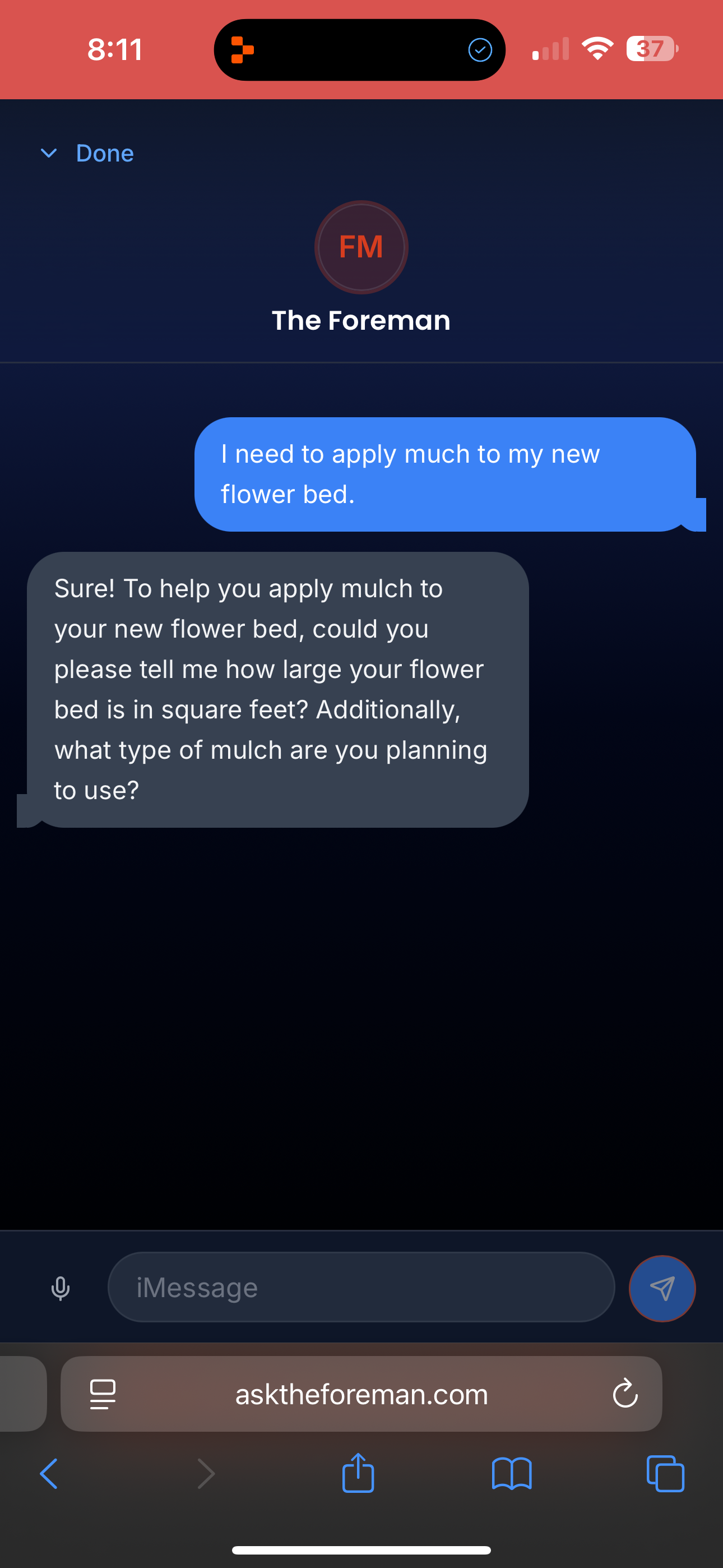Tap the Wi-Fi status icon
This screenshot has width=723, height=1568.
click(597, 49)
